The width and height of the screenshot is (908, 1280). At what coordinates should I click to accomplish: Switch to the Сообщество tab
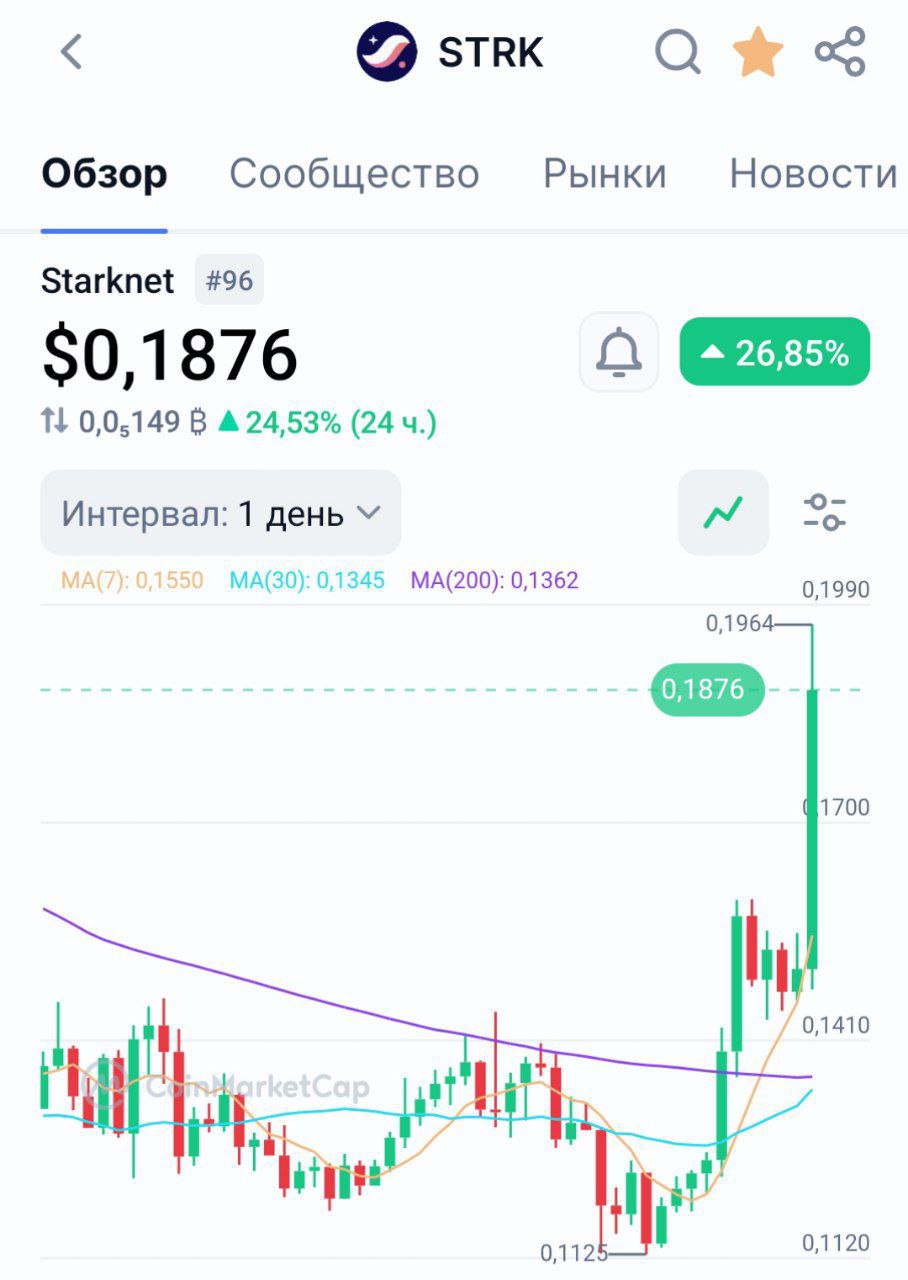pos(354,174)
